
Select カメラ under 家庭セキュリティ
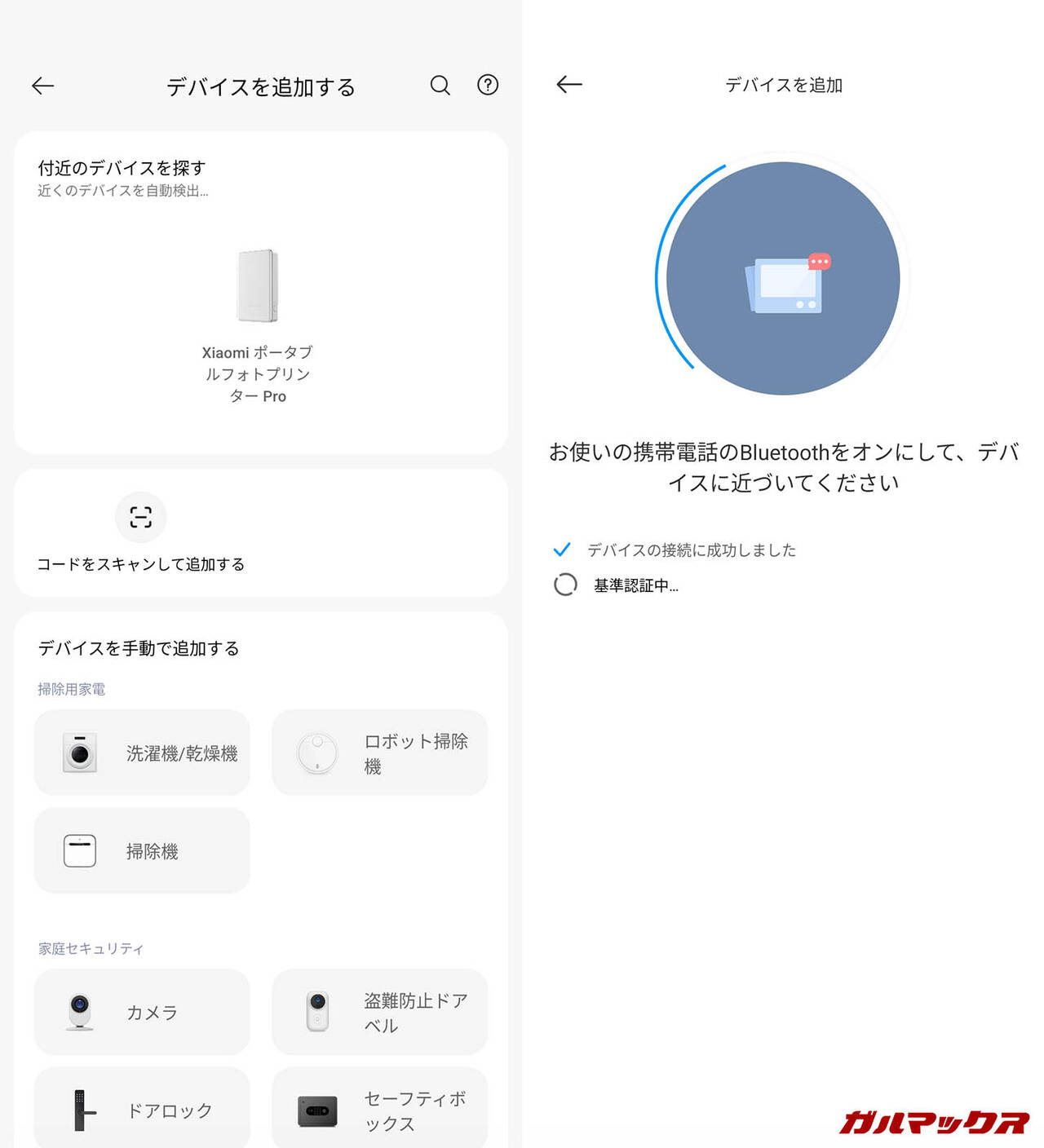click(x=142, y=1012)
